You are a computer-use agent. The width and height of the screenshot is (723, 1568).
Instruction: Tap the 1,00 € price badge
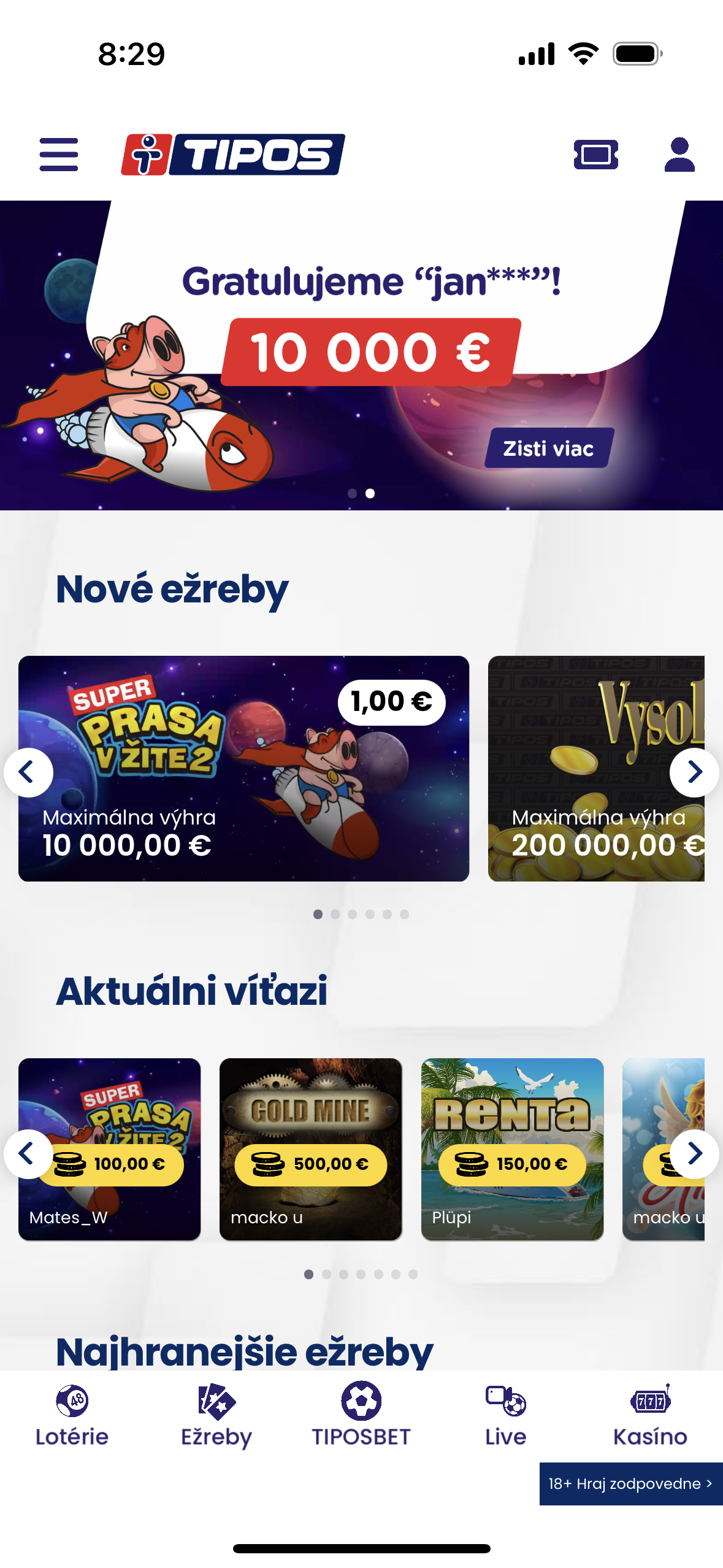point(391,701)
